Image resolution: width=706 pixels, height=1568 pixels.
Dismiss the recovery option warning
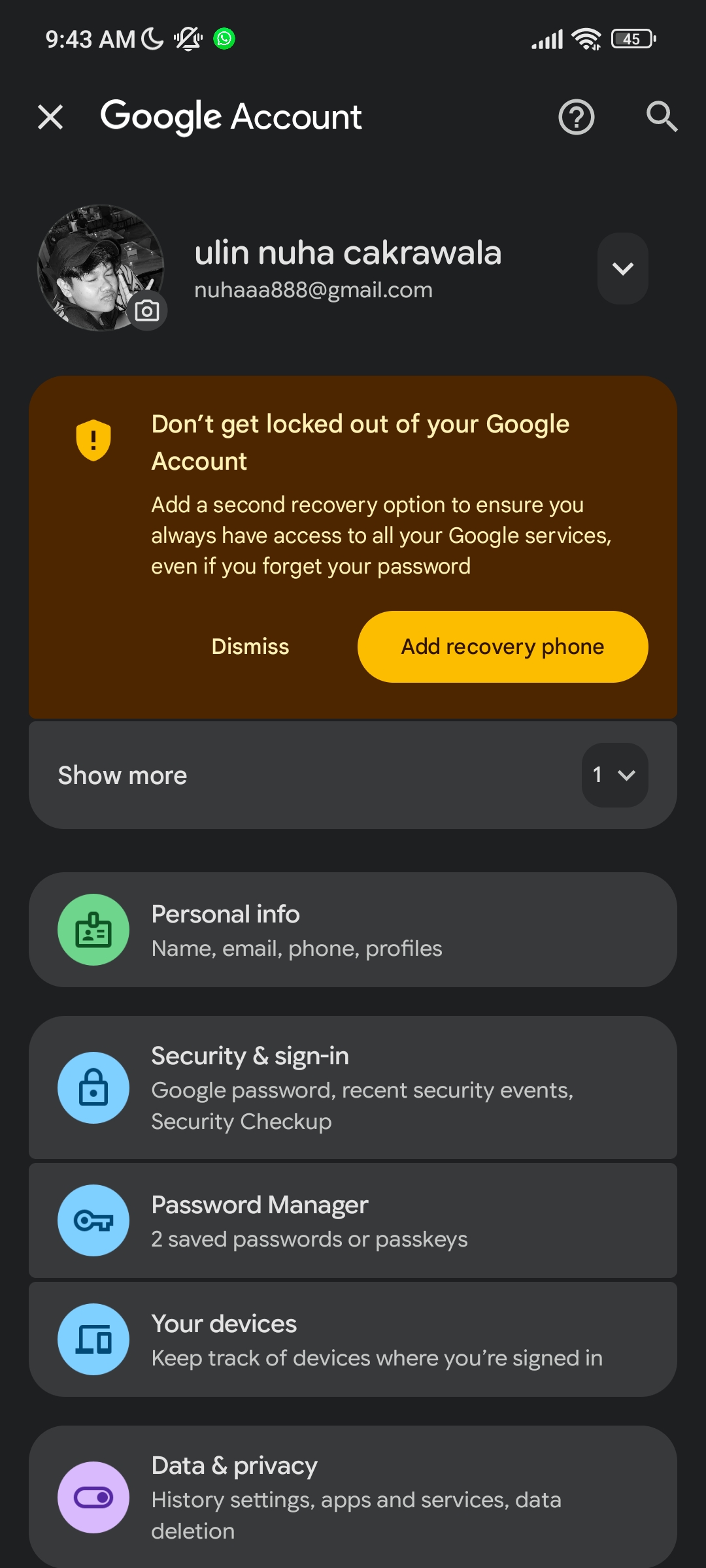point(250,647)
